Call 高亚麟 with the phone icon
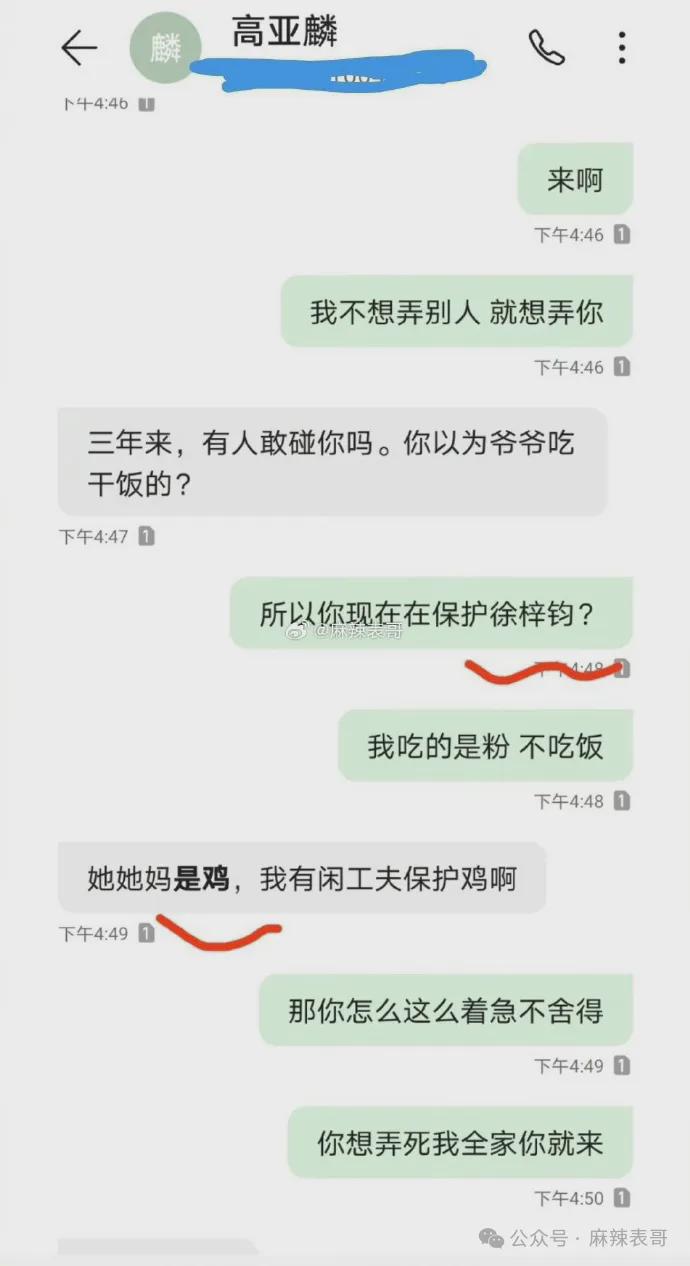Viewport: 690px width, 1266px height. coord(546,47)
